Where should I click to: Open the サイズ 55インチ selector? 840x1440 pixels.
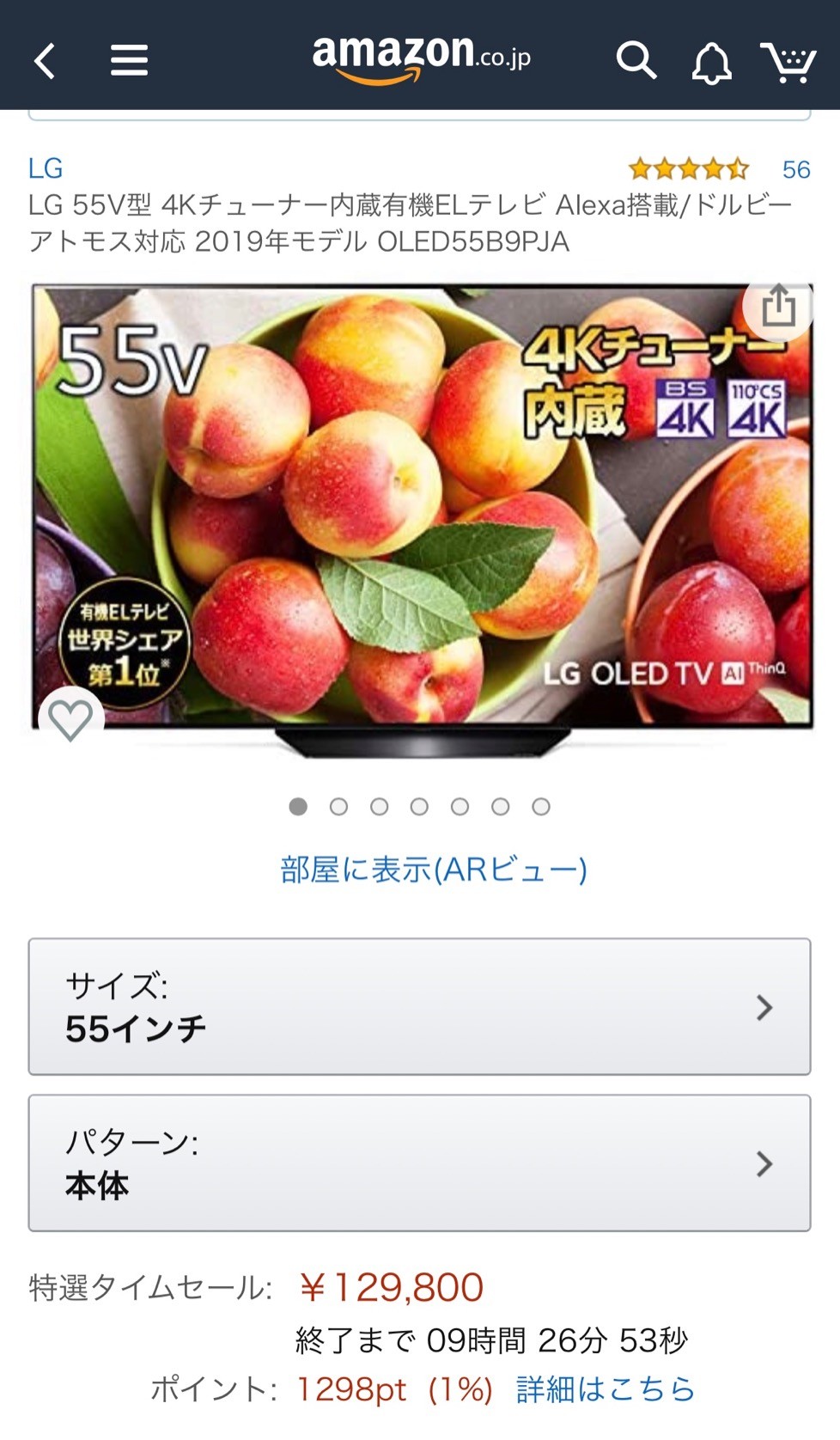coord(419,1006)
